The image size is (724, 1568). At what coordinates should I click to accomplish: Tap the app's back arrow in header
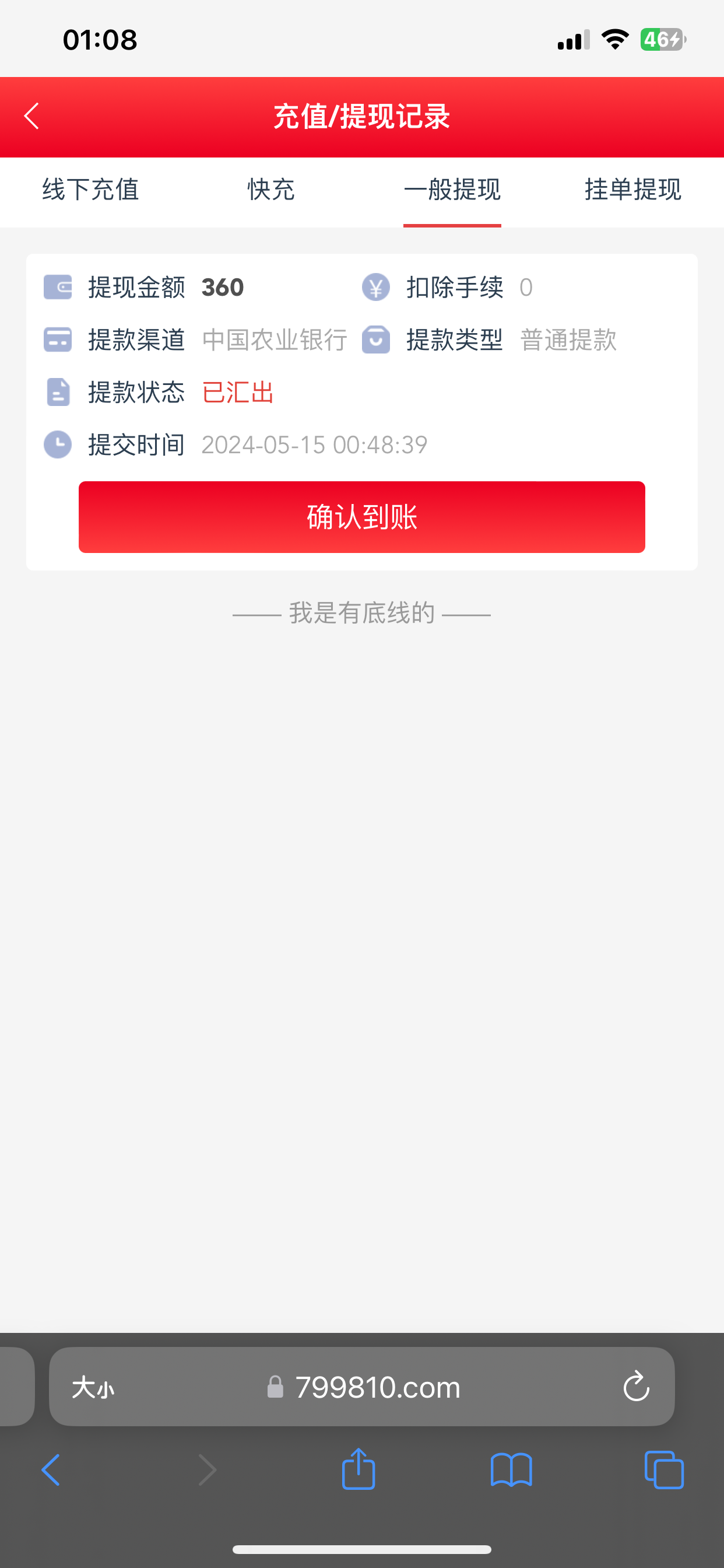31,116
